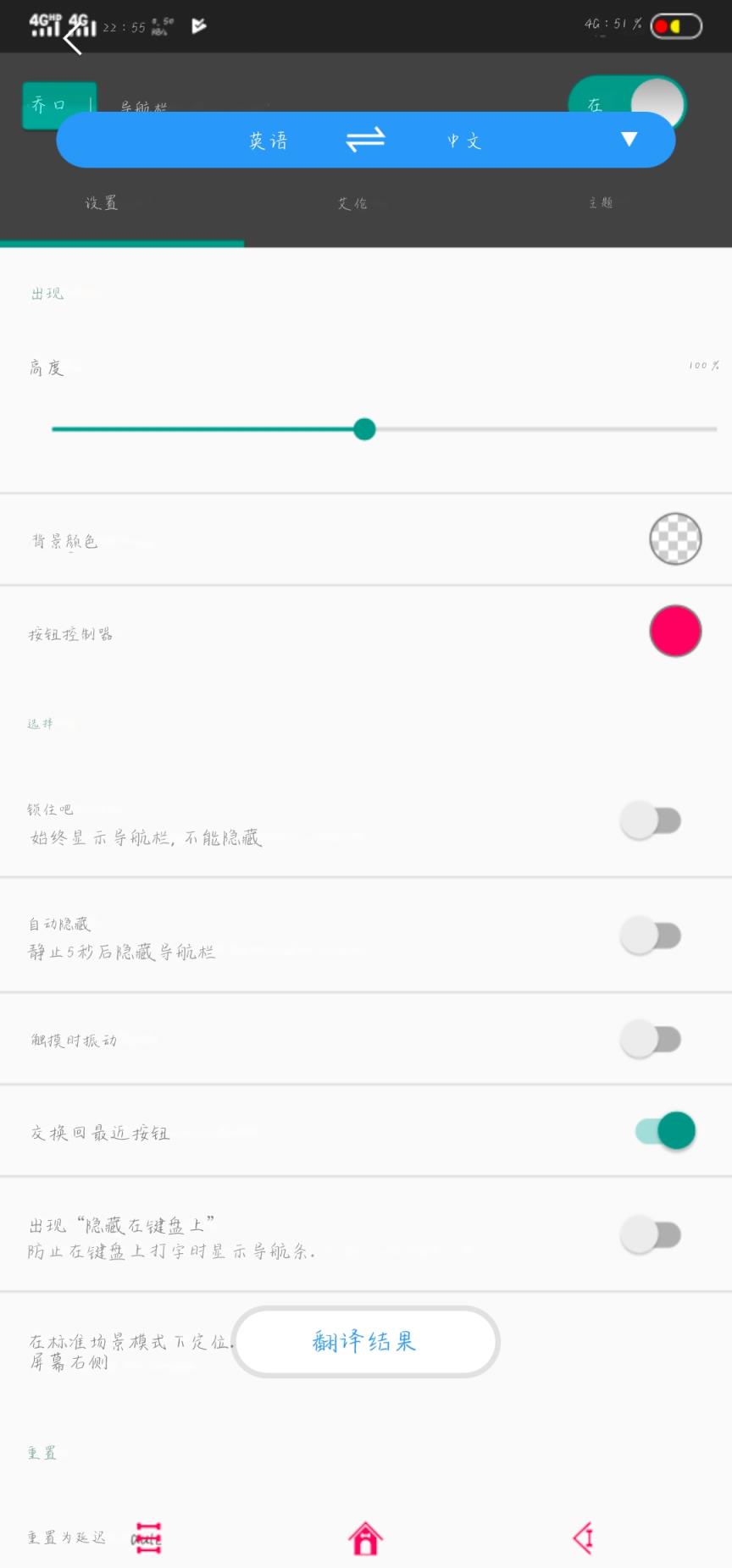Open the language dropdown arrow next to 中文
The width and height of the screenshot is (732, 1568).
627,140
